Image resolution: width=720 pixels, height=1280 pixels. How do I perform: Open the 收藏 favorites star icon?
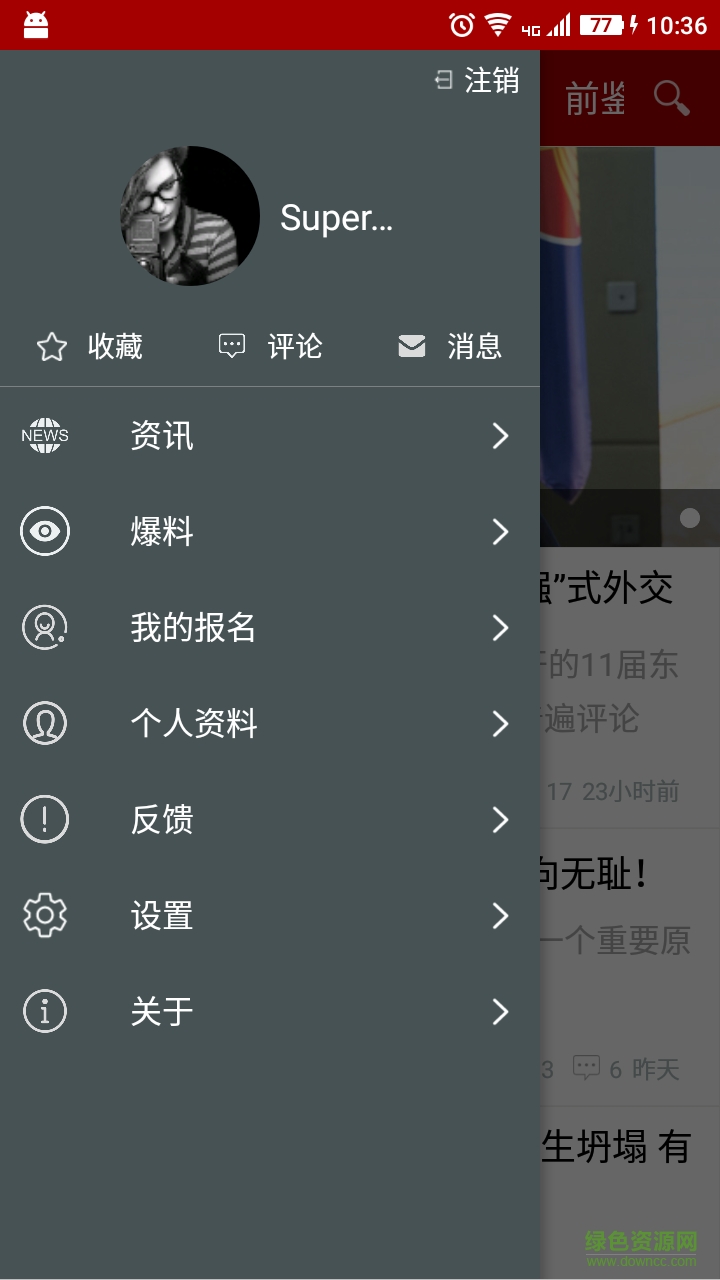pos(52,346)
